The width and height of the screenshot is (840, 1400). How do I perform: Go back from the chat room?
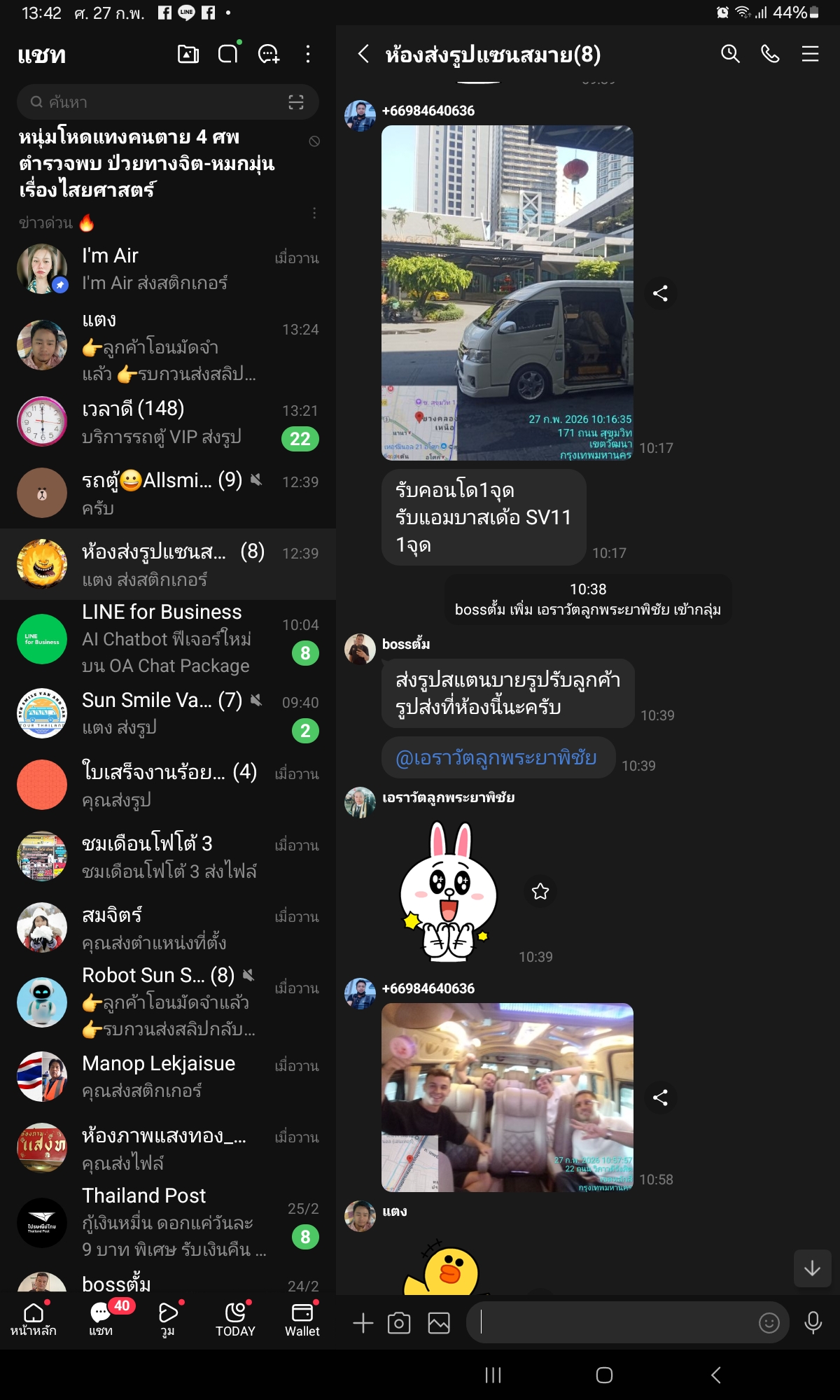point(363,54)
